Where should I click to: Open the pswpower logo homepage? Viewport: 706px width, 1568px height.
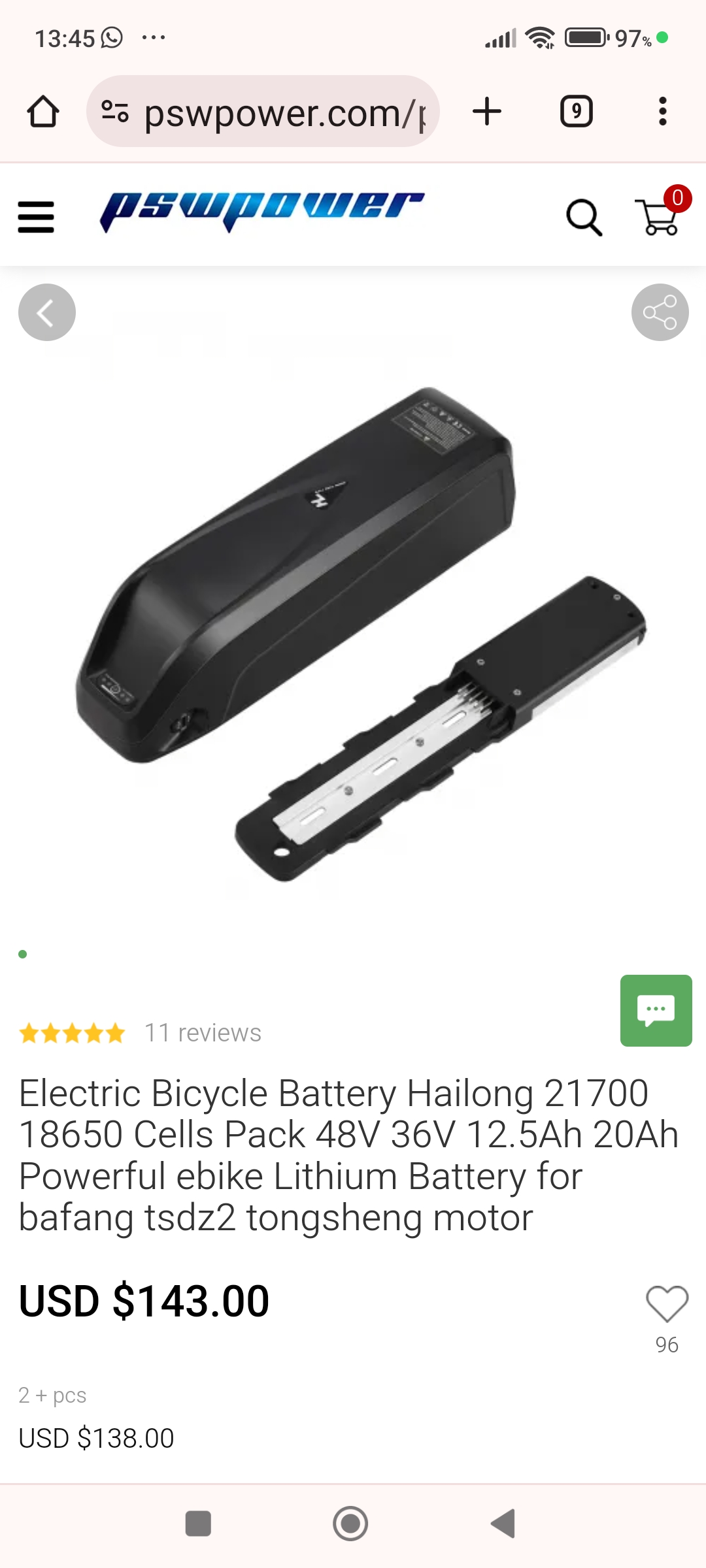click(261, 210)
